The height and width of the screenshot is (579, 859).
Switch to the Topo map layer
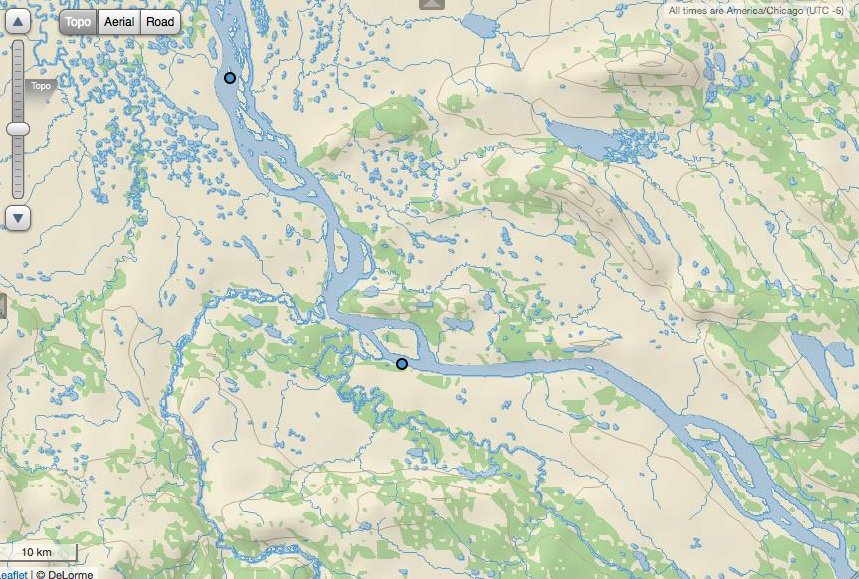coord(78,22)
